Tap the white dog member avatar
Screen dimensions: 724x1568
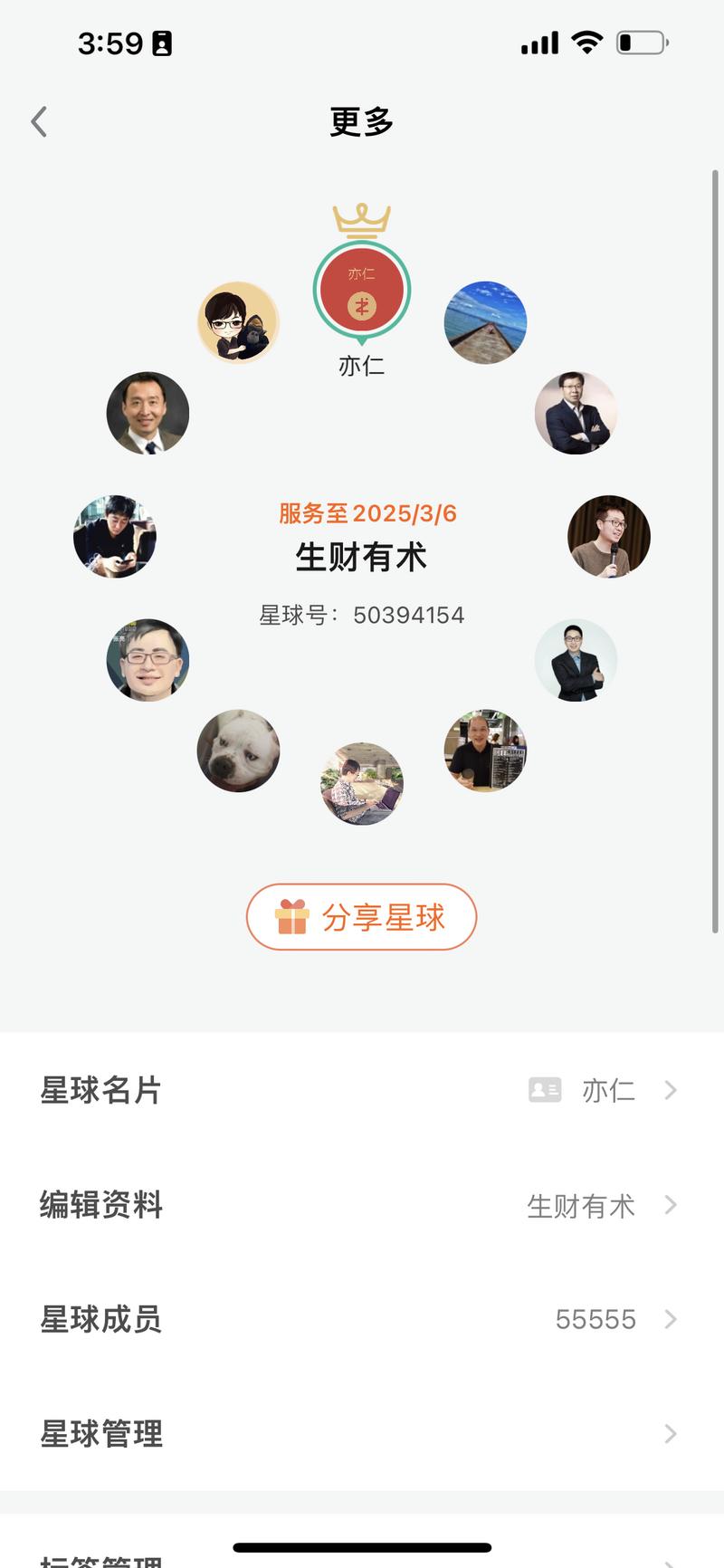coord(237,751)
